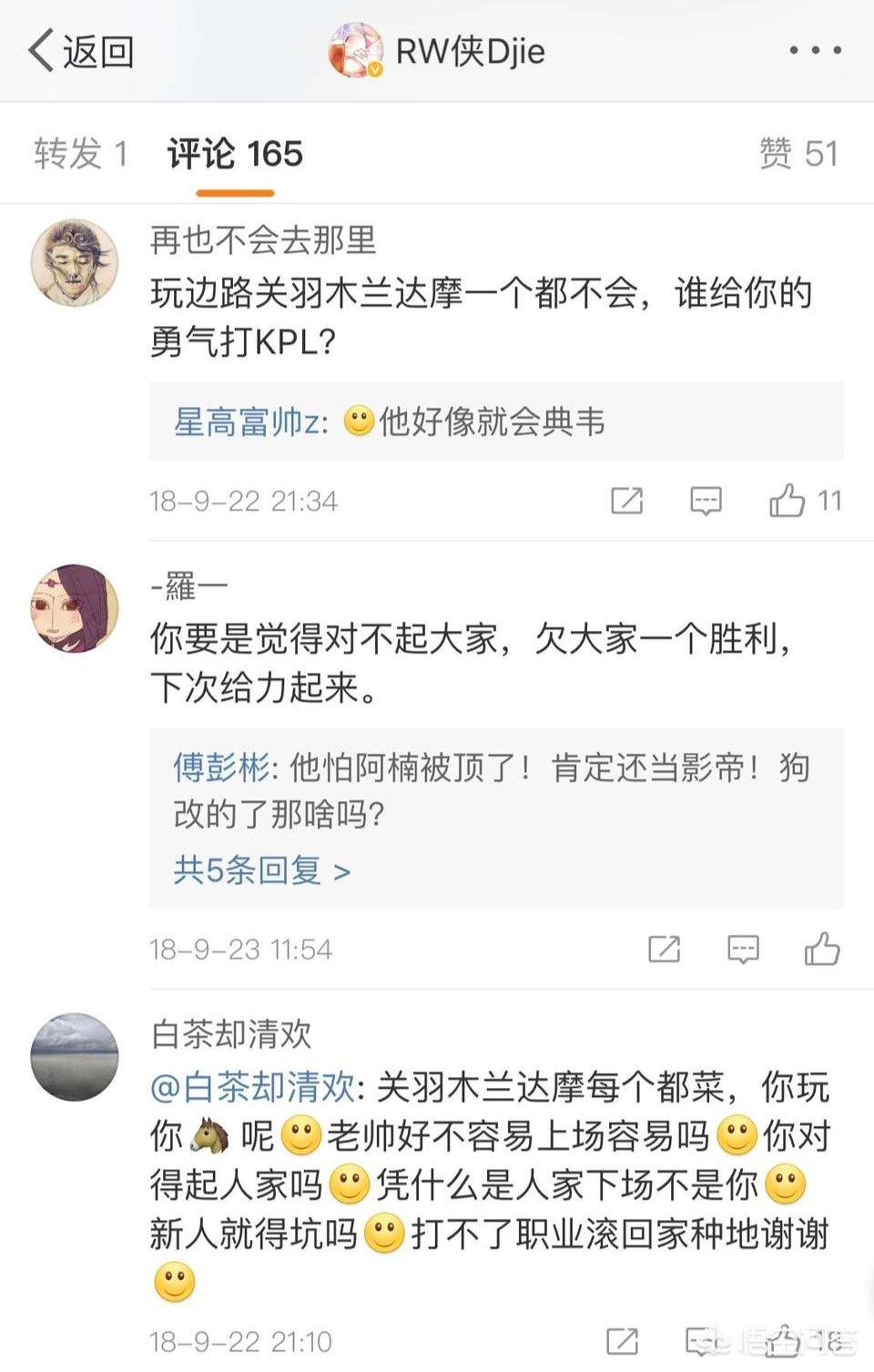The width and height of the screenshot is (874, 1372).
Task: Switch to the 赞 51 tab
Action: [798, 154]
